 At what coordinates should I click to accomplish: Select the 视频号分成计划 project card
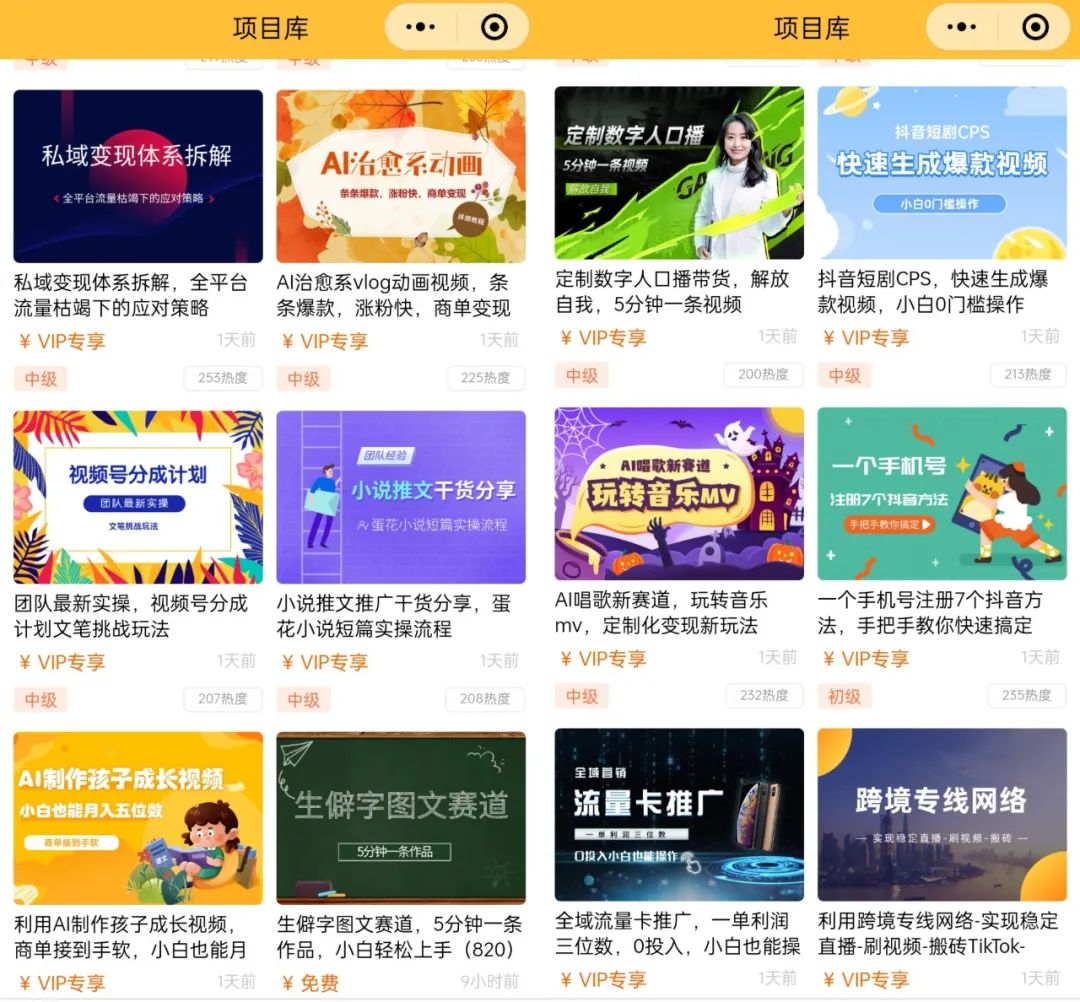click(x=138, y=497)
